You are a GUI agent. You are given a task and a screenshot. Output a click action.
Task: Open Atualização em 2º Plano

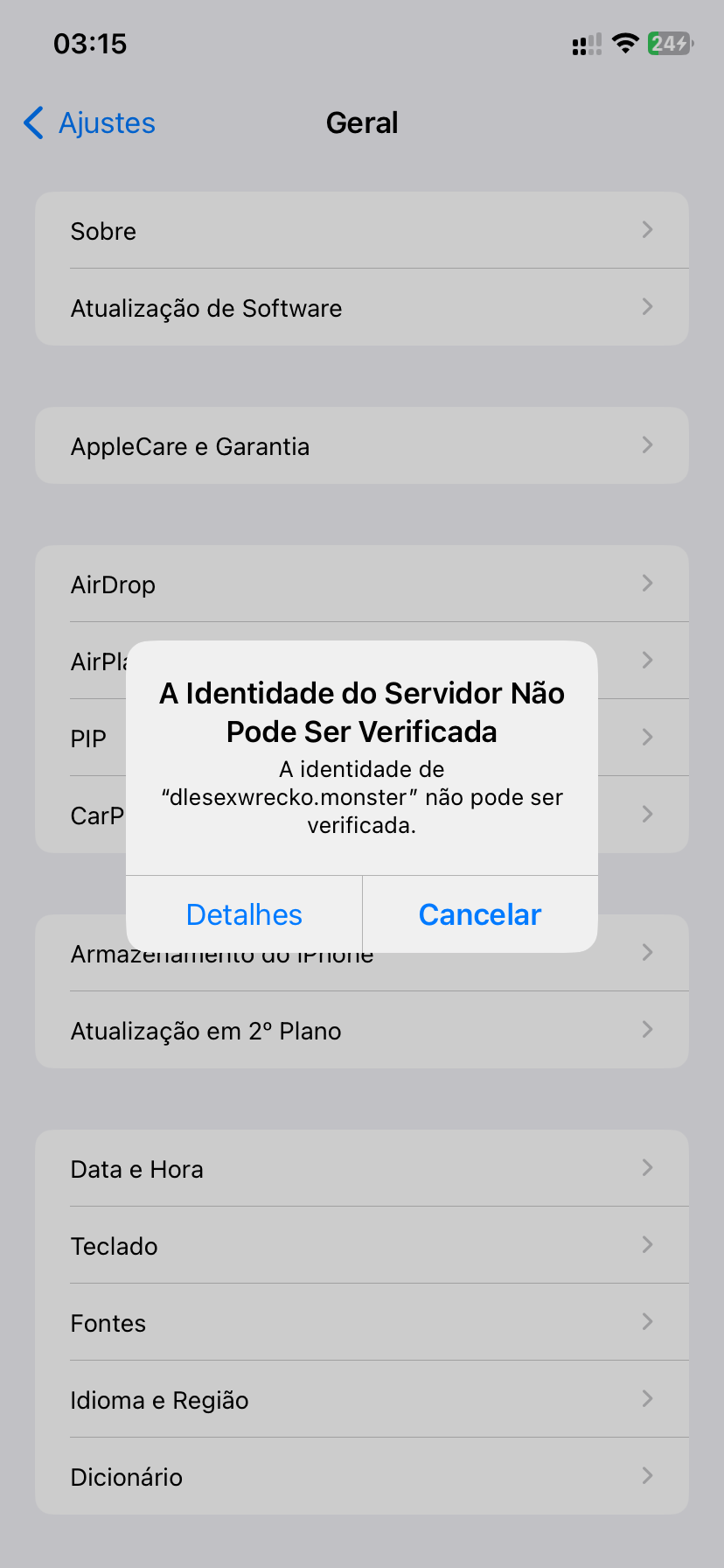pyautogui.click(x=362, y=1030)
